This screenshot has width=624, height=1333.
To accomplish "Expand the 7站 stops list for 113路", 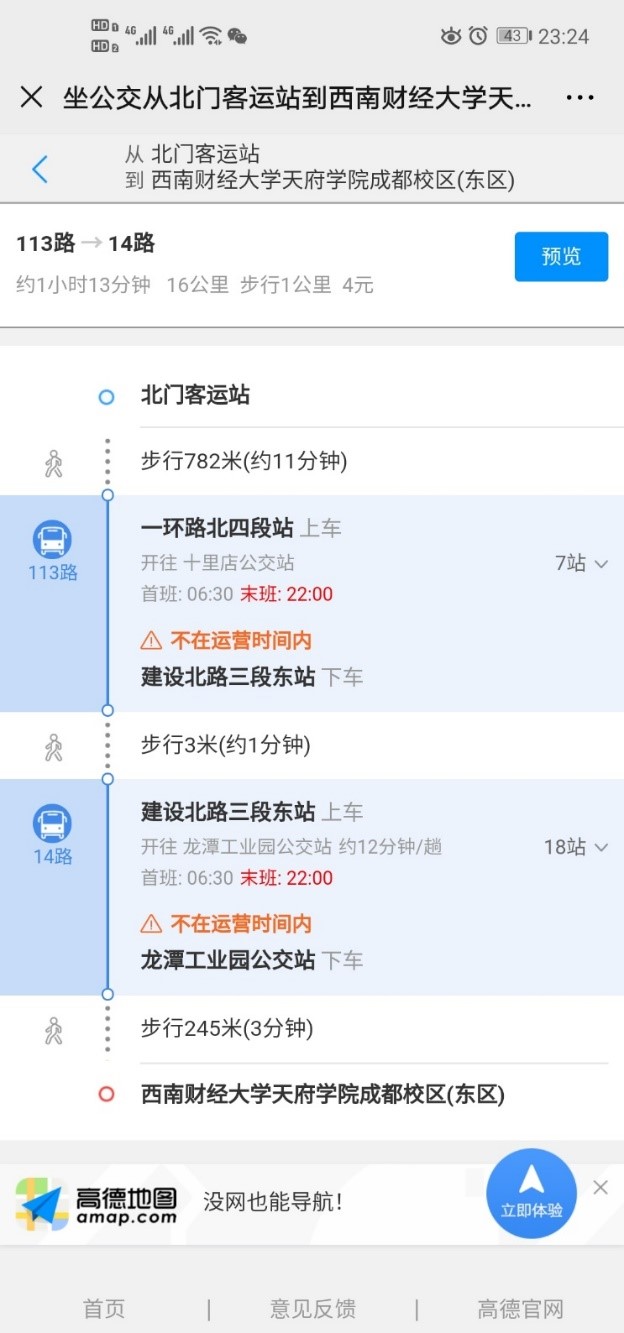I will (x=582, y=563).
